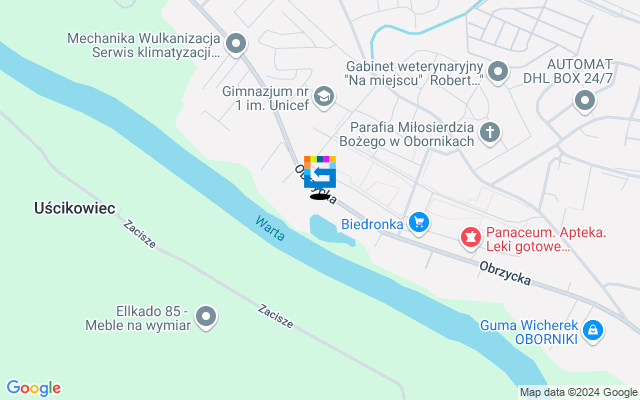Tap the colorful center location marker
Viewport: 640px width, 400px height.
320,173
